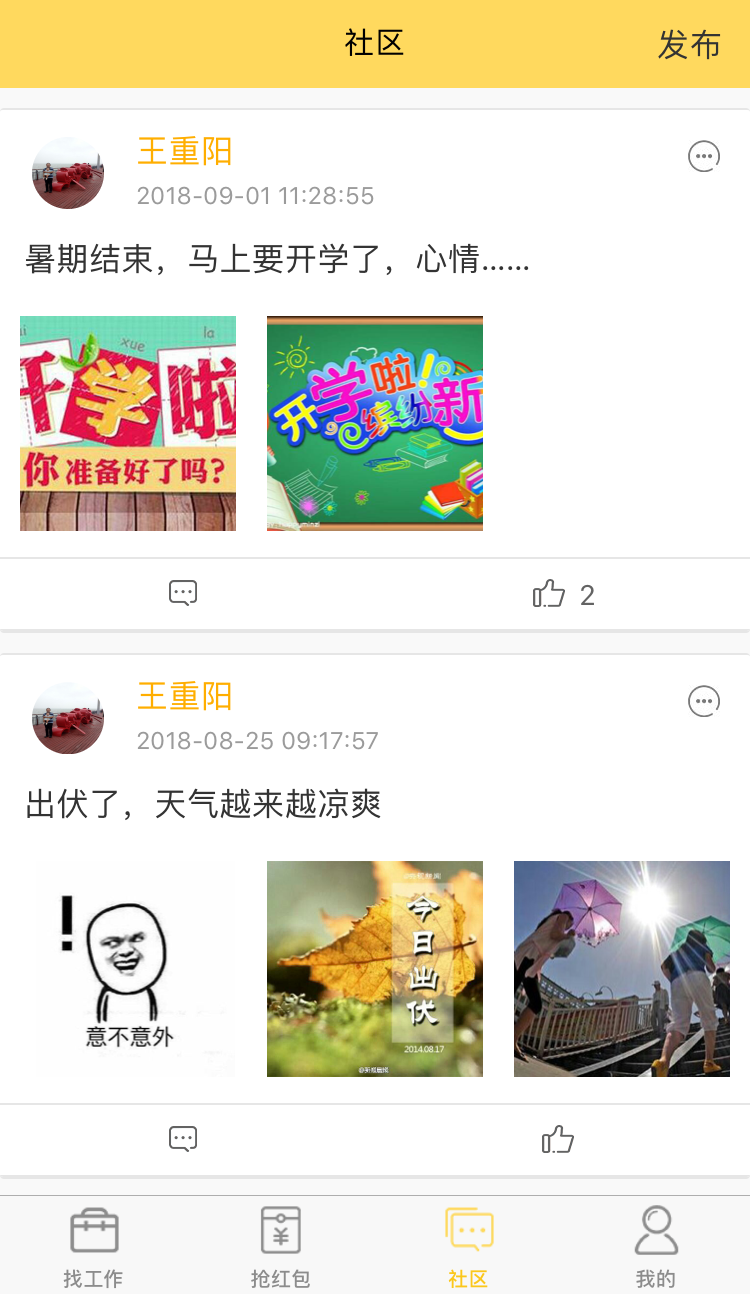Open the 意不意外 meme image
The height and width of the screenshot is (1294, 750).
point(136,968)
